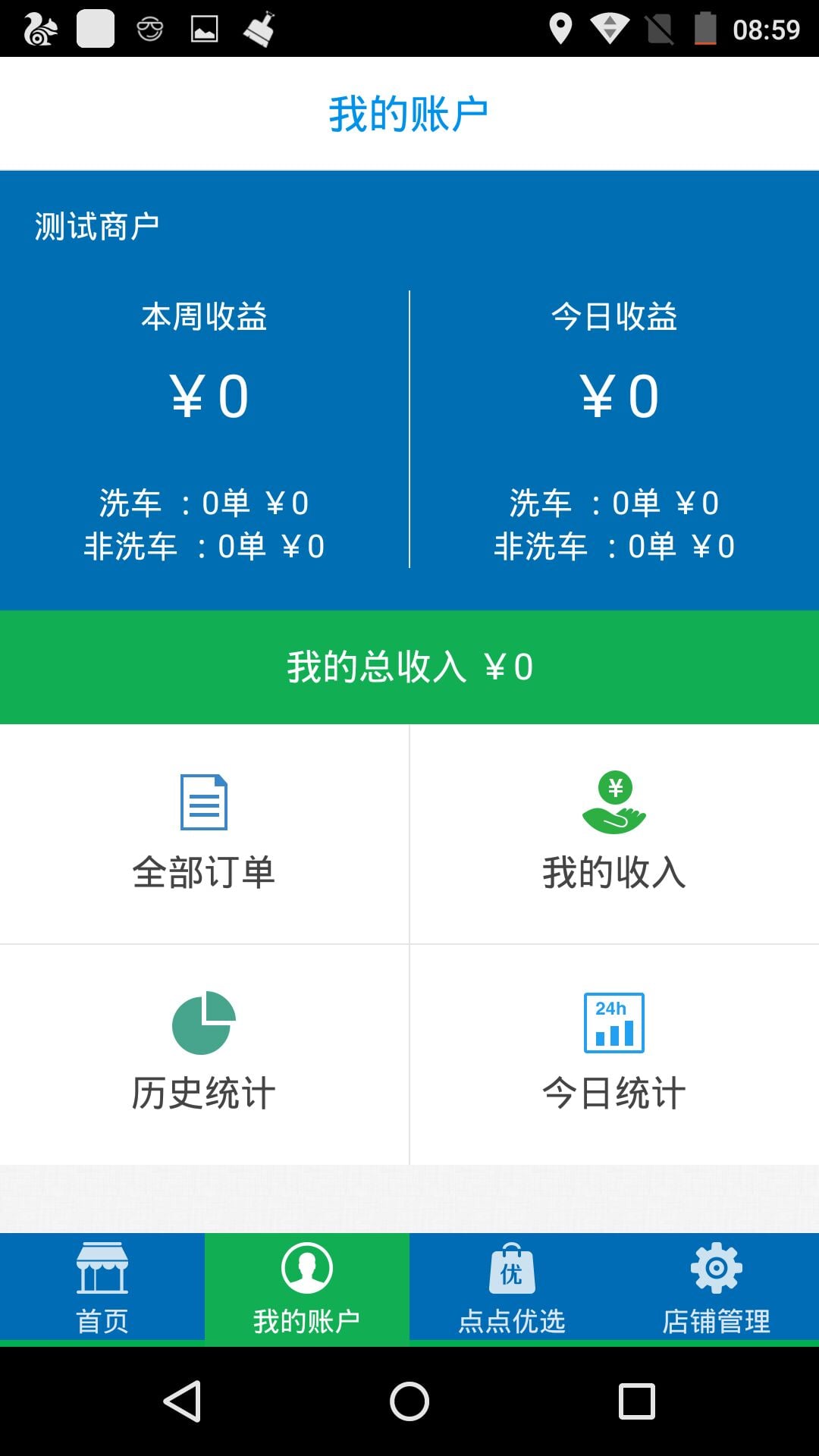Select the 我的账户 tab
Viewport: 819px width, 1456px height.
pos(307,1289)
